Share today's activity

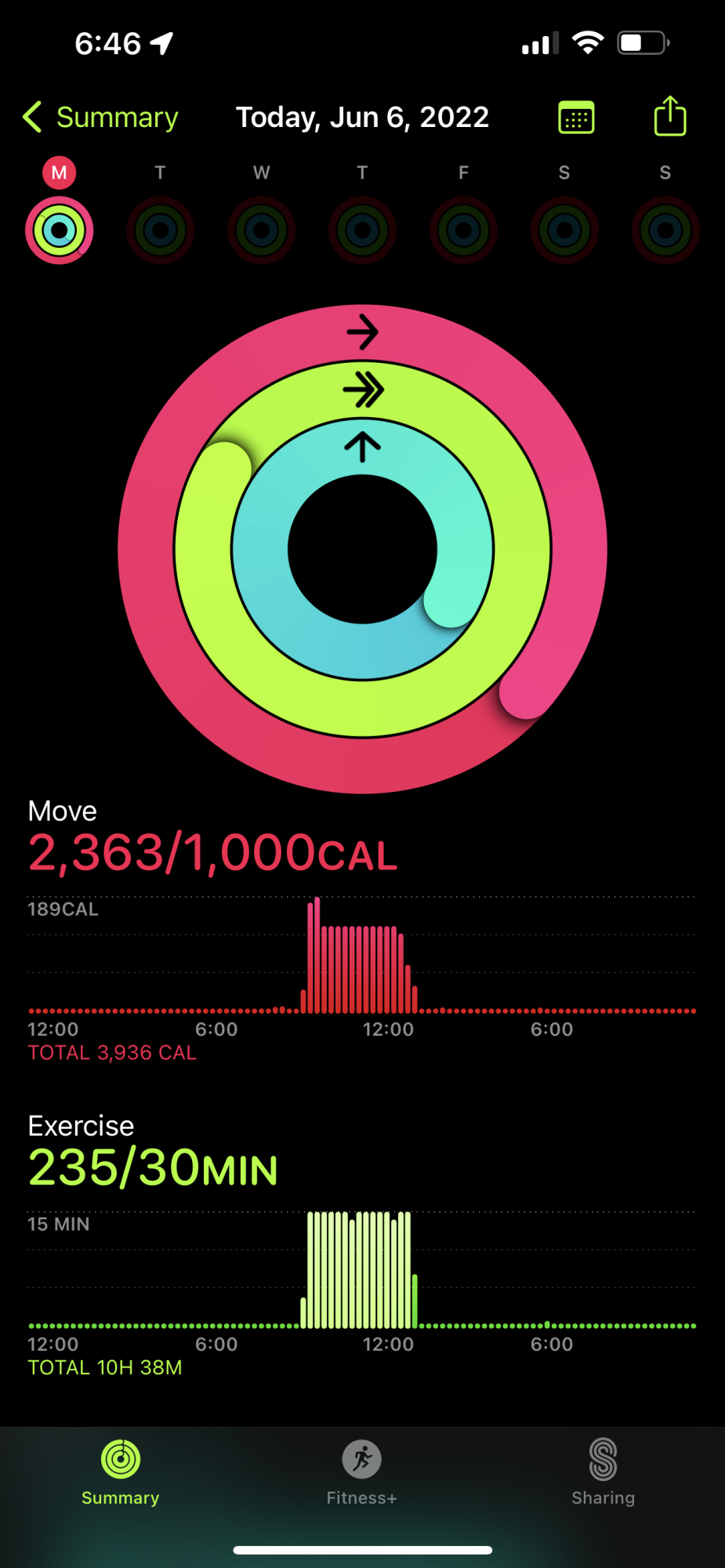click(670, 116)
